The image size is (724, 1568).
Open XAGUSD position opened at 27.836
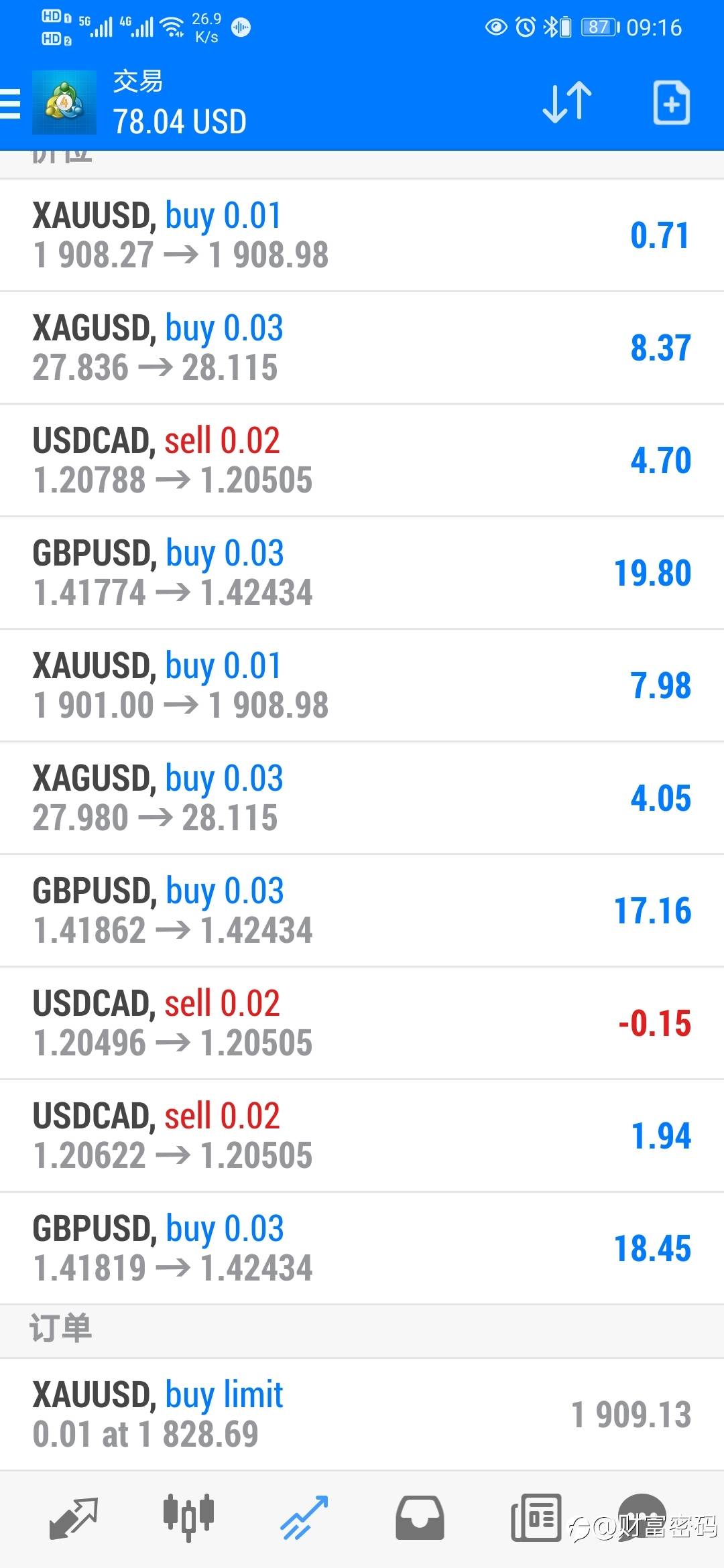[362, 348]
